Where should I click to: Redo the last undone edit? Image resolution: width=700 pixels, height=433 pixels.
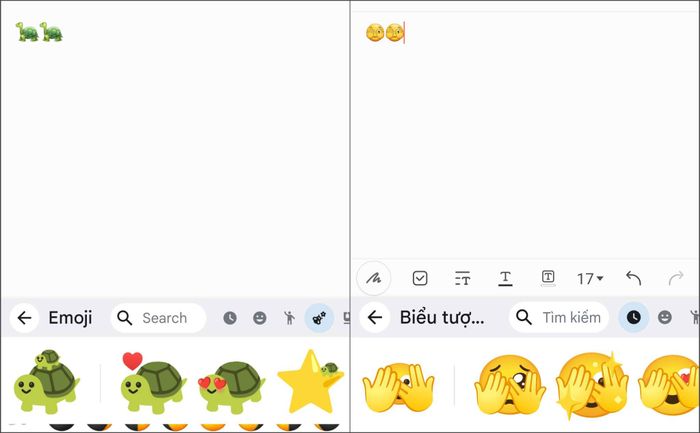click(675, 278)
